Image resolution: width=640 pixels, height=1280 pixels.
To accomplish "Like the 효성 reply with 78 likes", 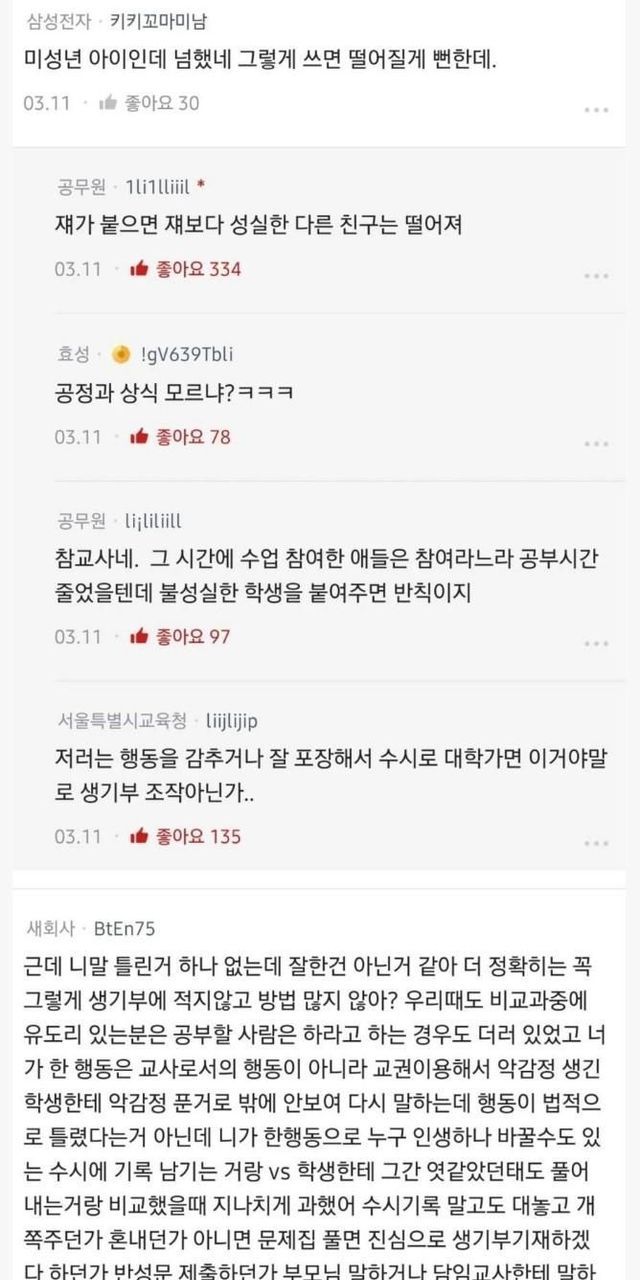I will click(139, 436).
